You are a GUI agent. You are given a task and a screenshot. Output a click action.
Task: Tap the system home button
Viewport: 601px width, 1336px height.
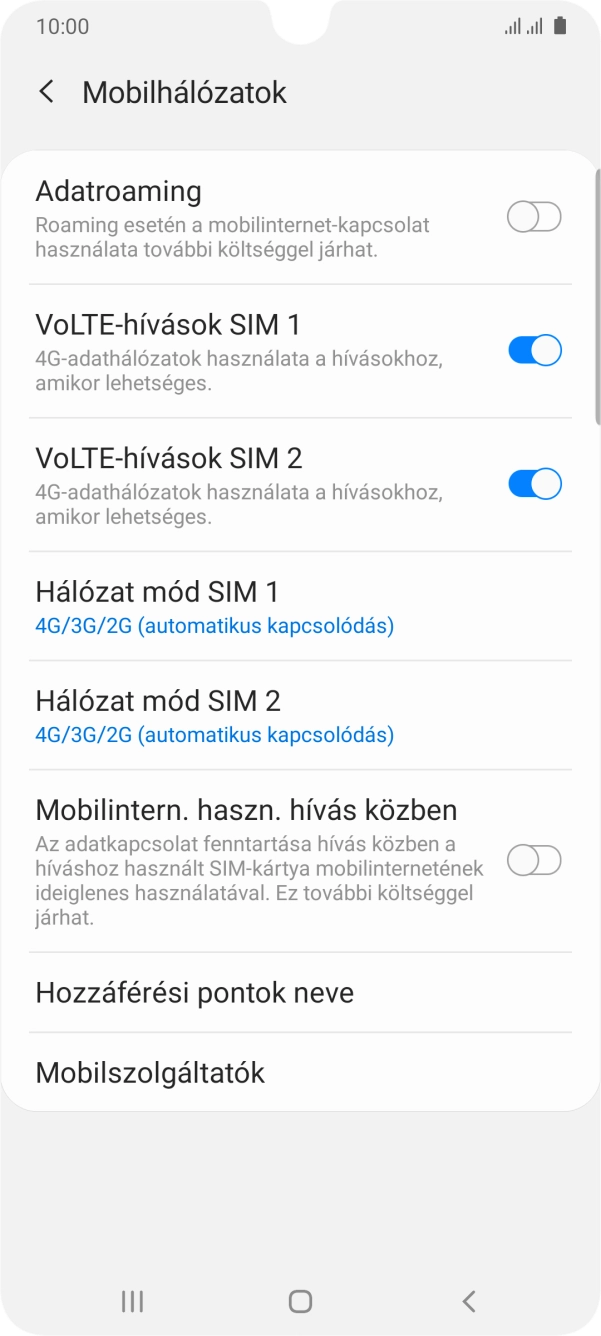pyautogui.click(x=300, y=1301)
